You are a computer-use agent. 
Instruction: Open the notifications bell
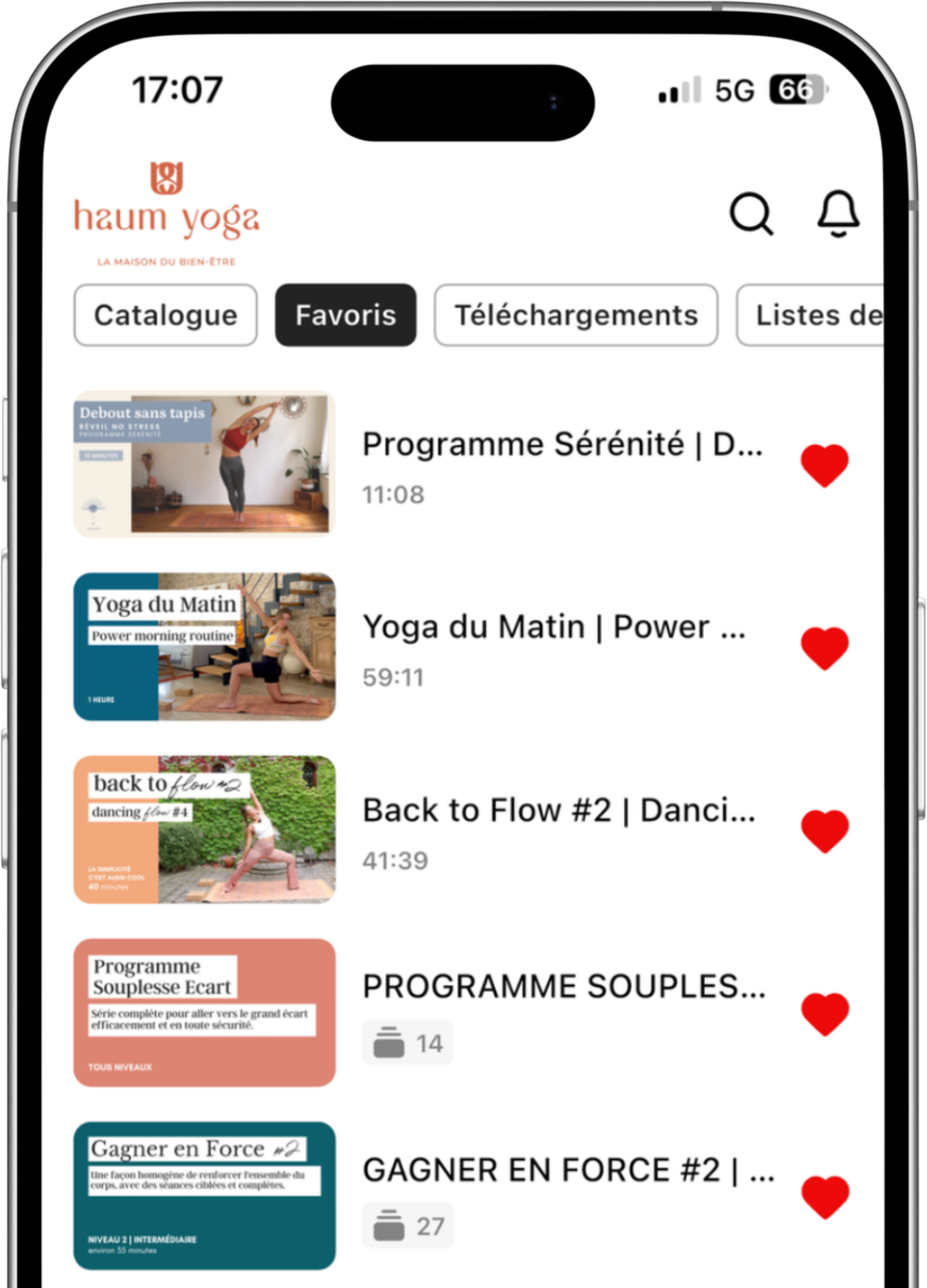click(838, 213)
